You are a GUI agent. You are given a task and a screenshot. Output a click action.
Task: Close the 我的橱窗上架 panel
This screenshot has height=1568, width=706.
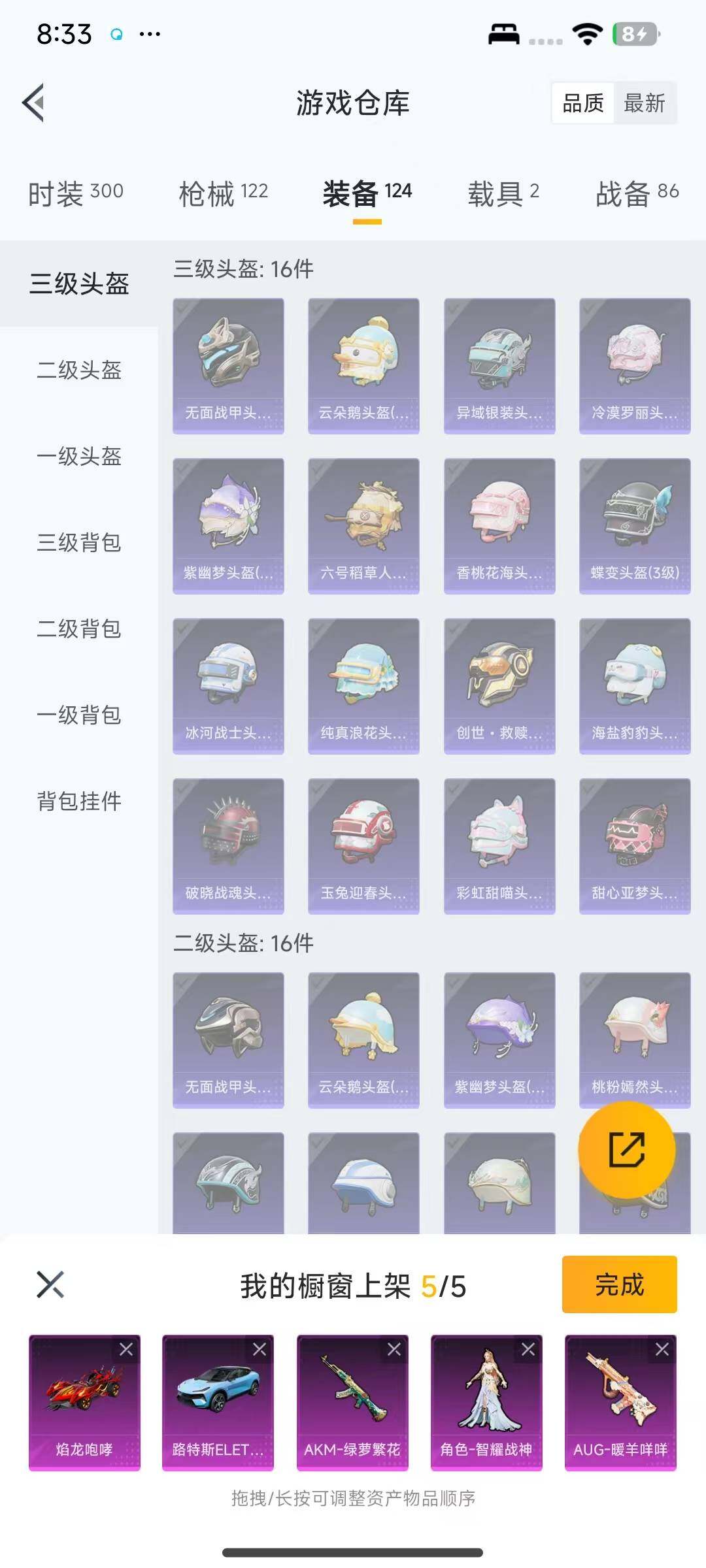tap(50, 1284)
